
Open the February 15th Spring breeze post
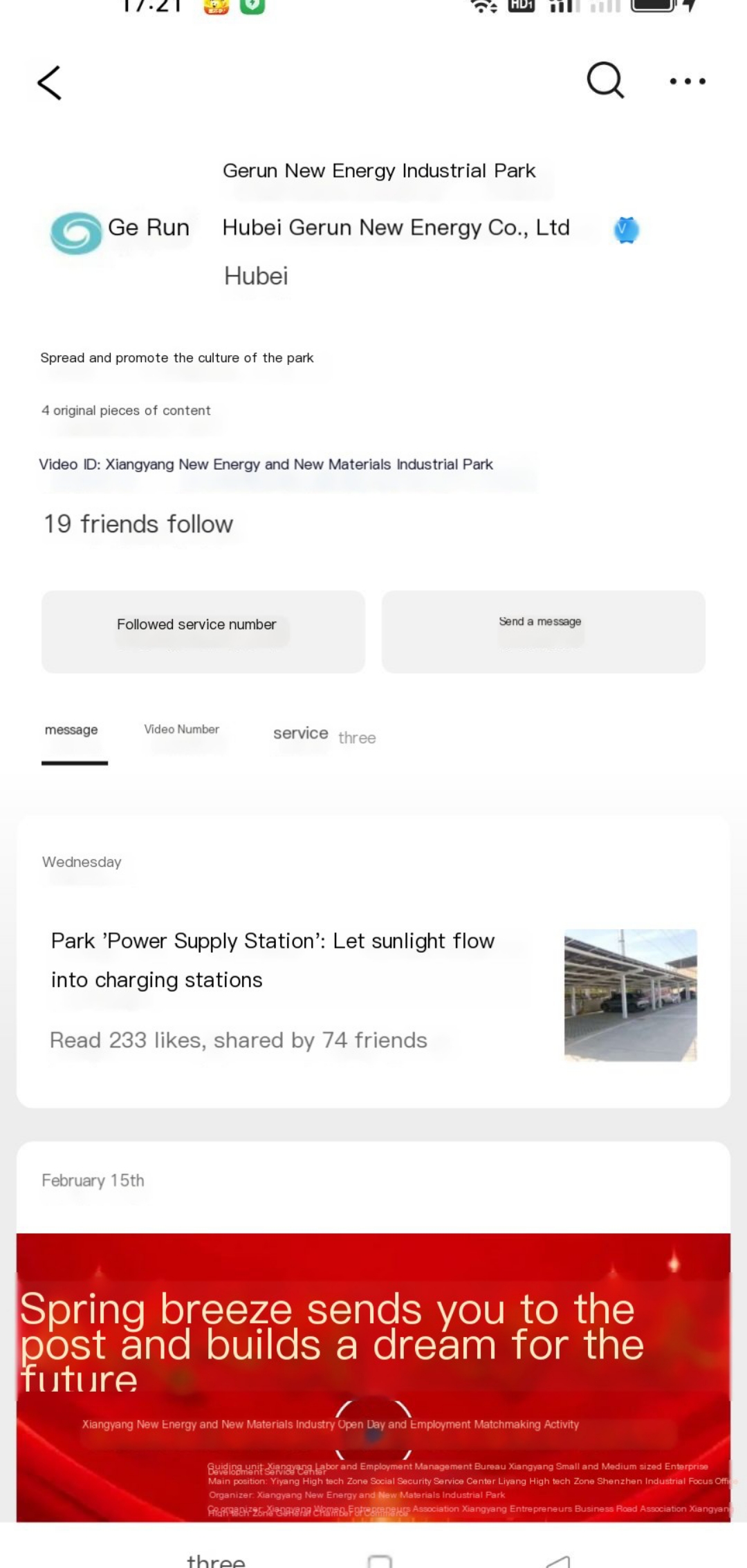coord(373,1376)
